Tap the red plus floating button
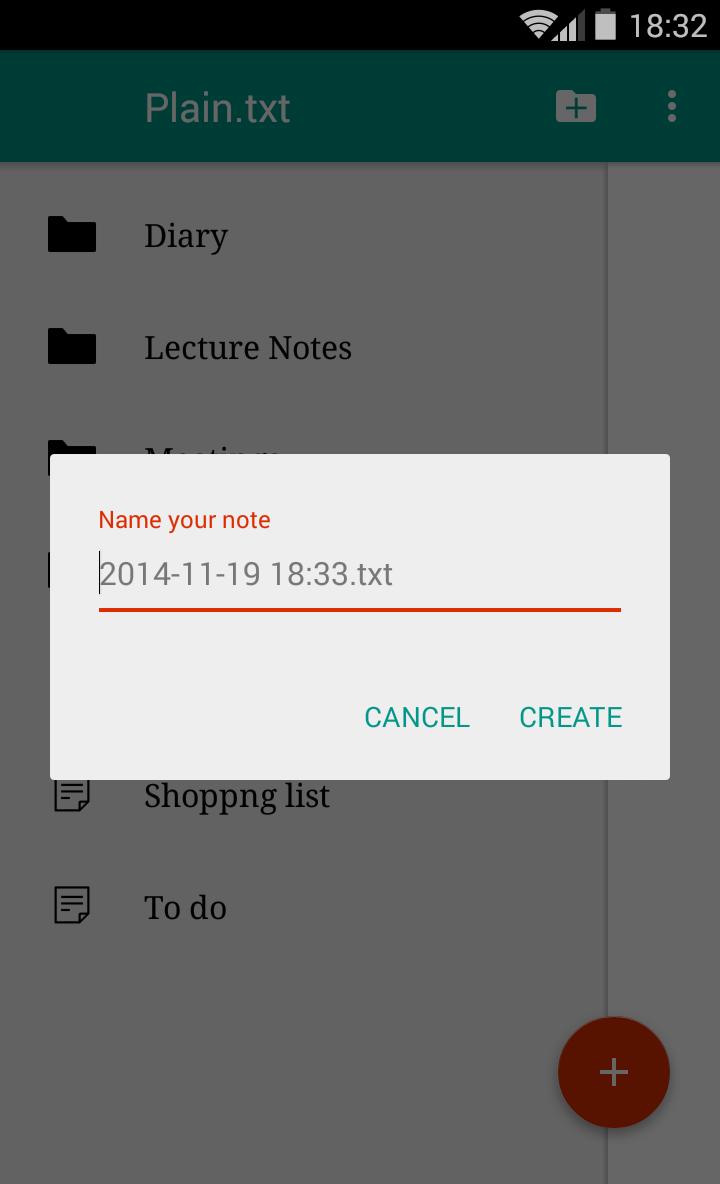Screen dimensions: 720x1184 click(613, 1072)
